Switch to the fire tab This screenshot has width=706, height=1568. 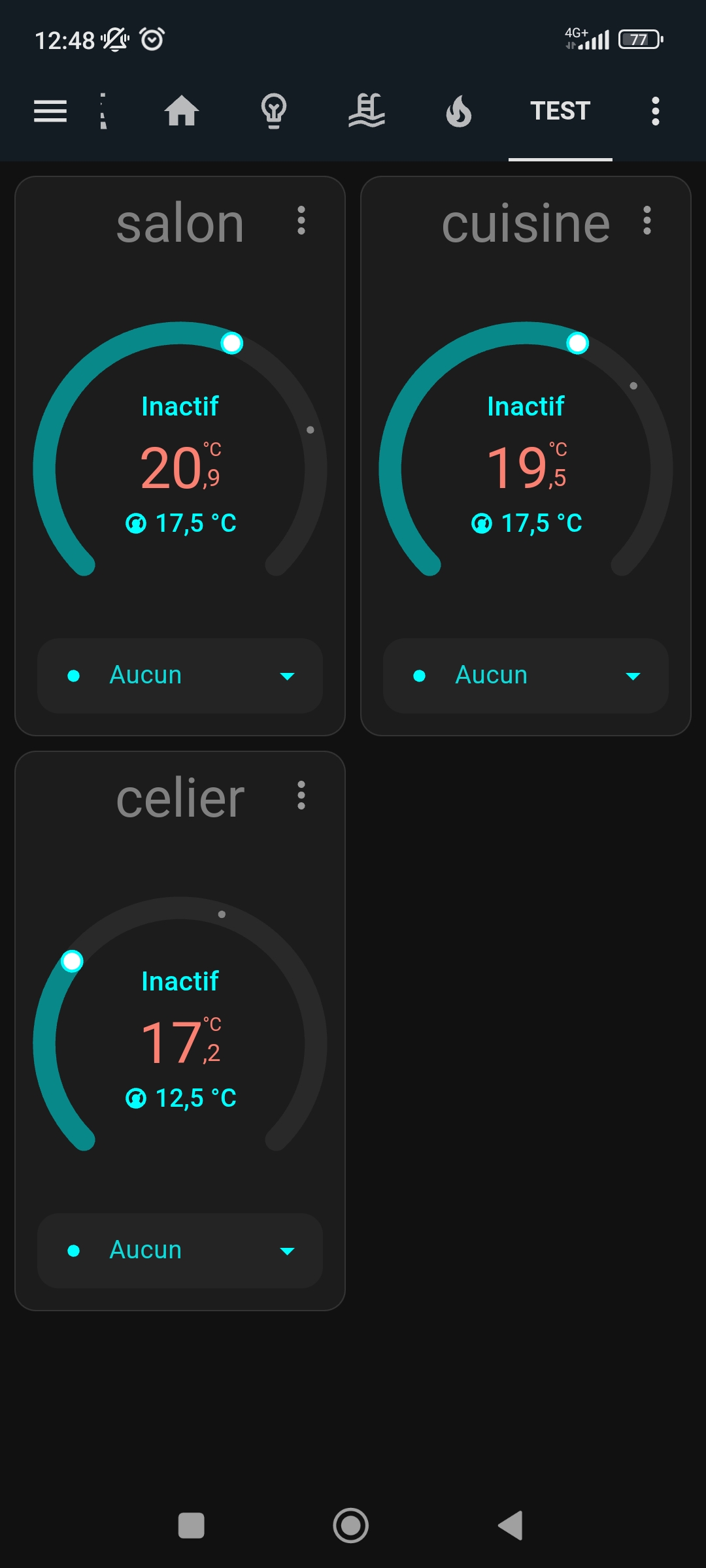tap(459, 111)
